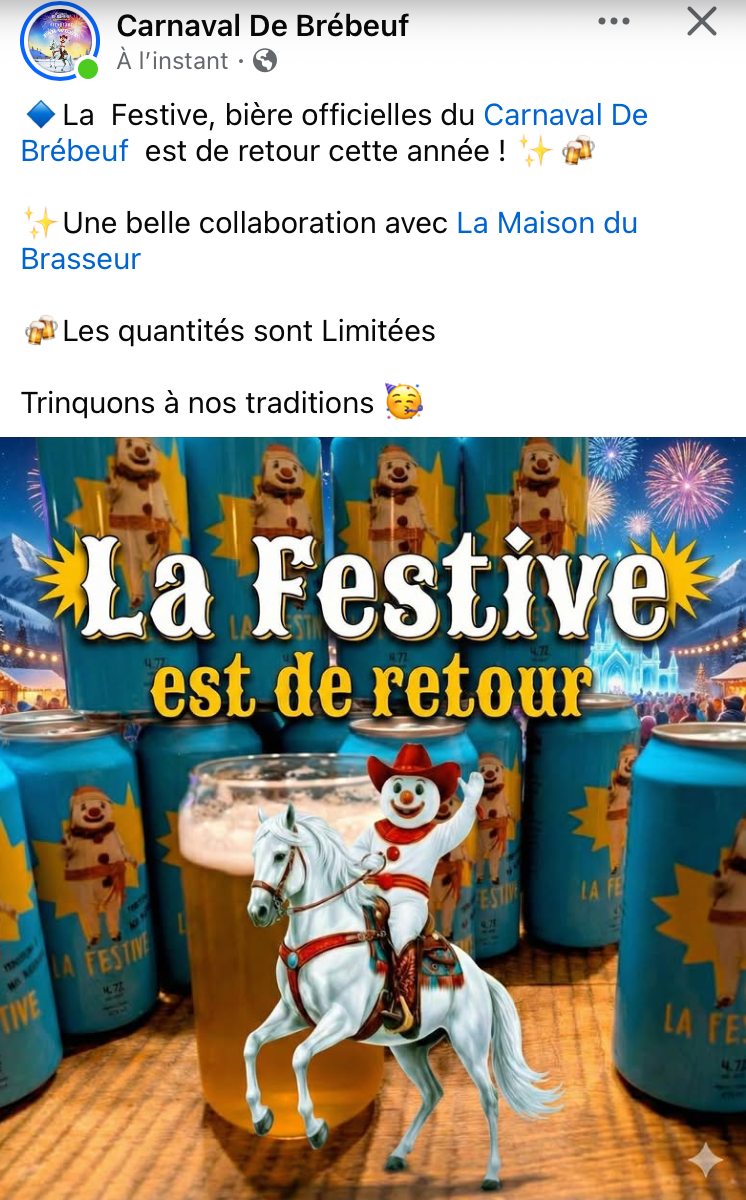Open the Carnaval De Brébeuf page name
Image resolution: width=746 pixels, height=1200 pixels.
[x=262, y=25]
